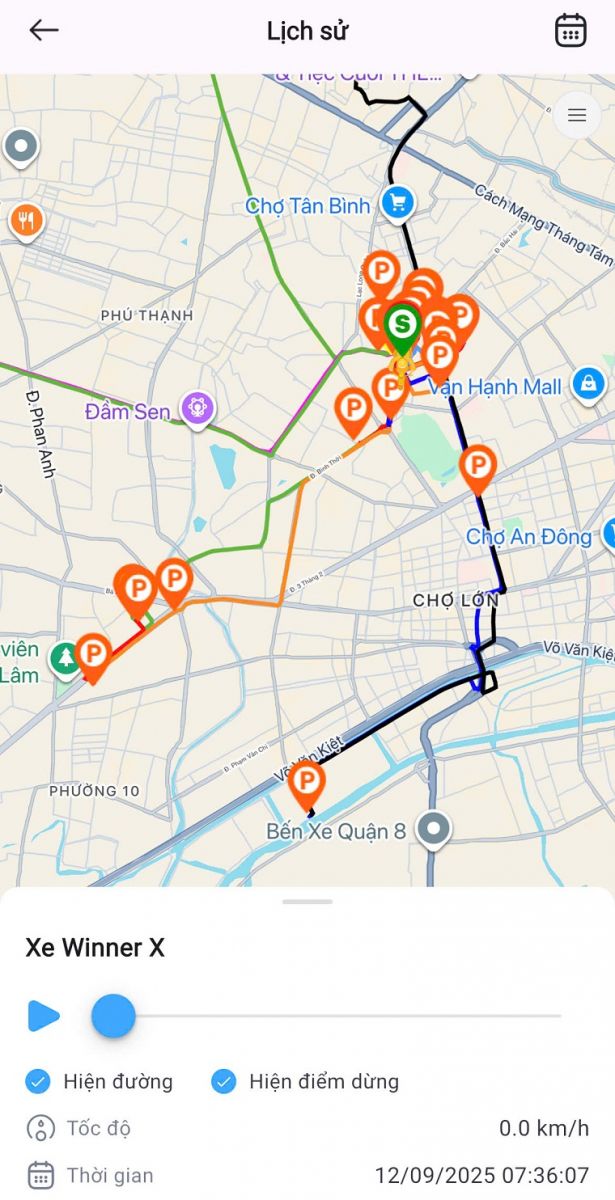Tap the route playback slider handle
615x1200 pixels.
(113, 1016)
